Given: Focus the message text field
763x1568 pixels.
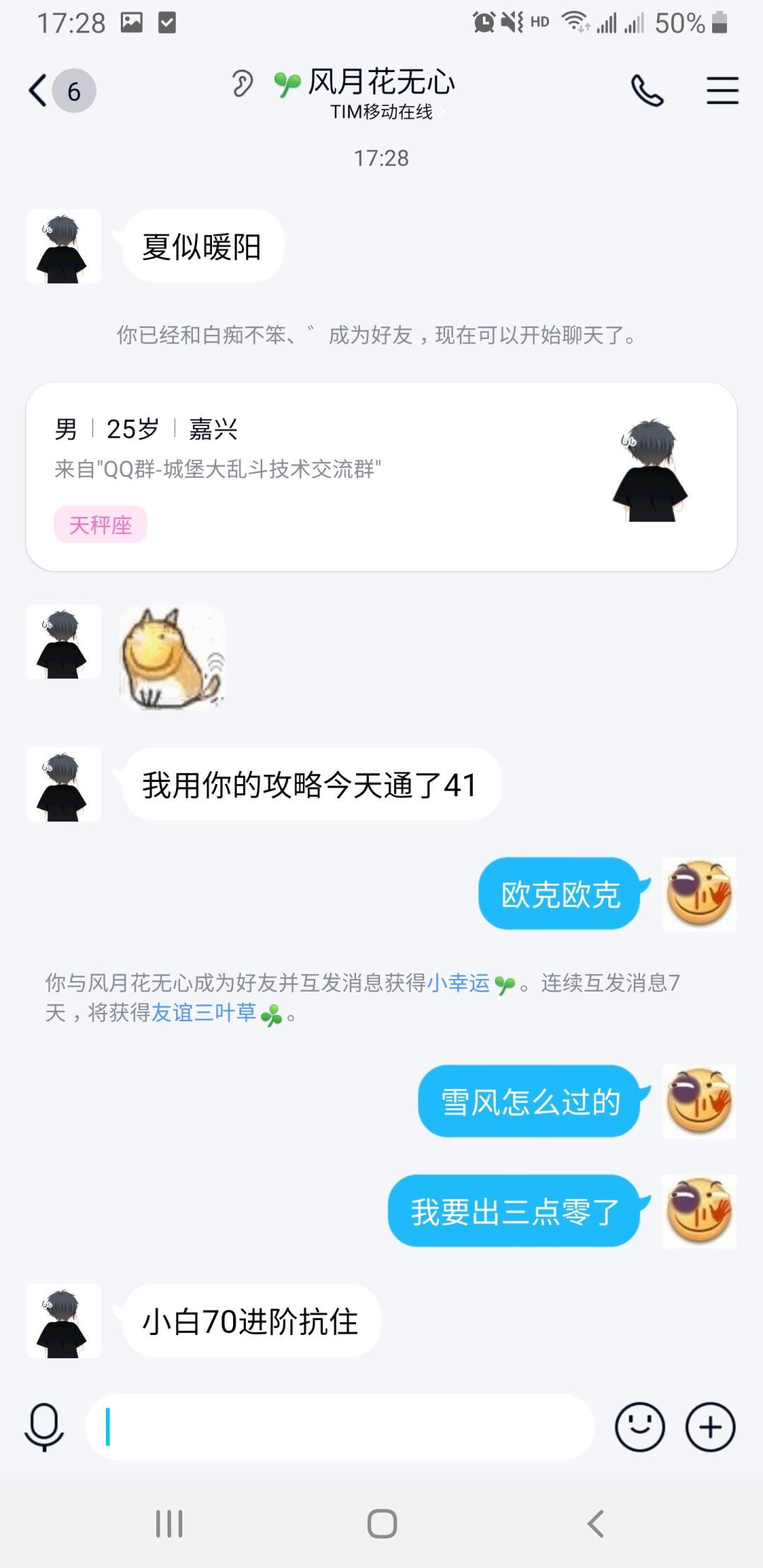Looking at the screenshot, I should tap(339, 1427).
